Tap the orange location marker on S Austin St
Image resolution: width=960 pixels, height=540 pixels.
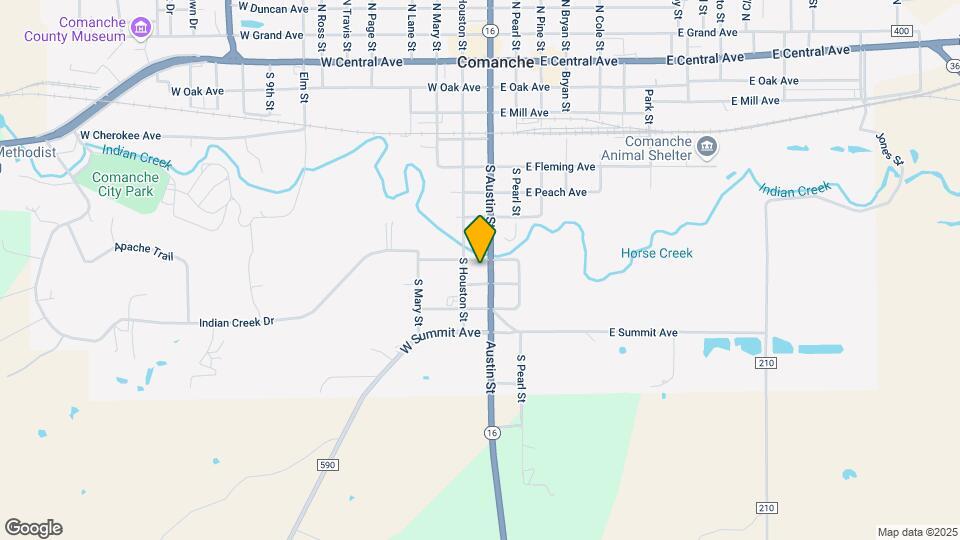[x=480, y=239]
